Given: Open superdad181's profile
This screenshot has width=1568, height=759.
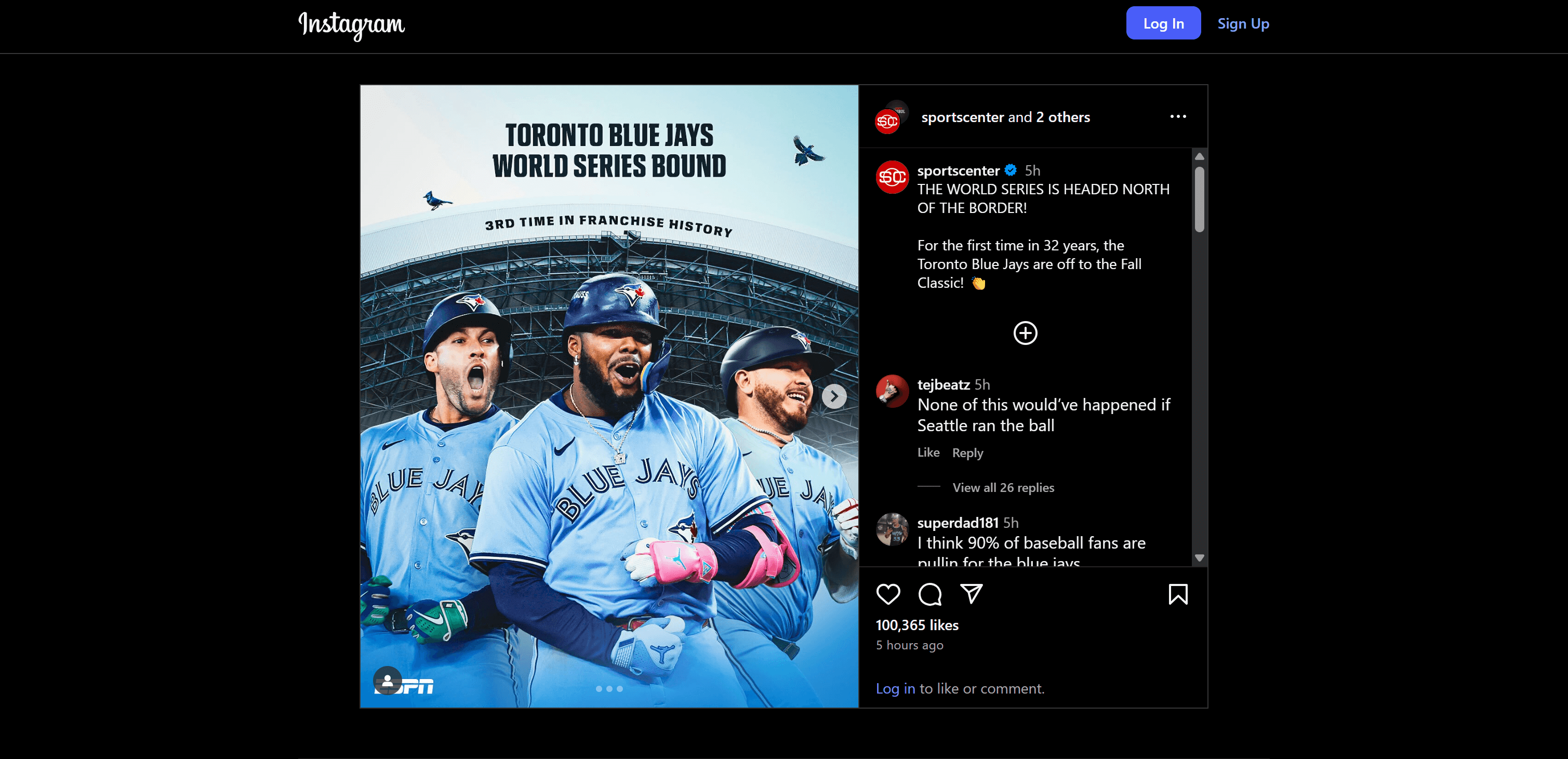Looking at the screenshot, I should click(x=958, y=523).
